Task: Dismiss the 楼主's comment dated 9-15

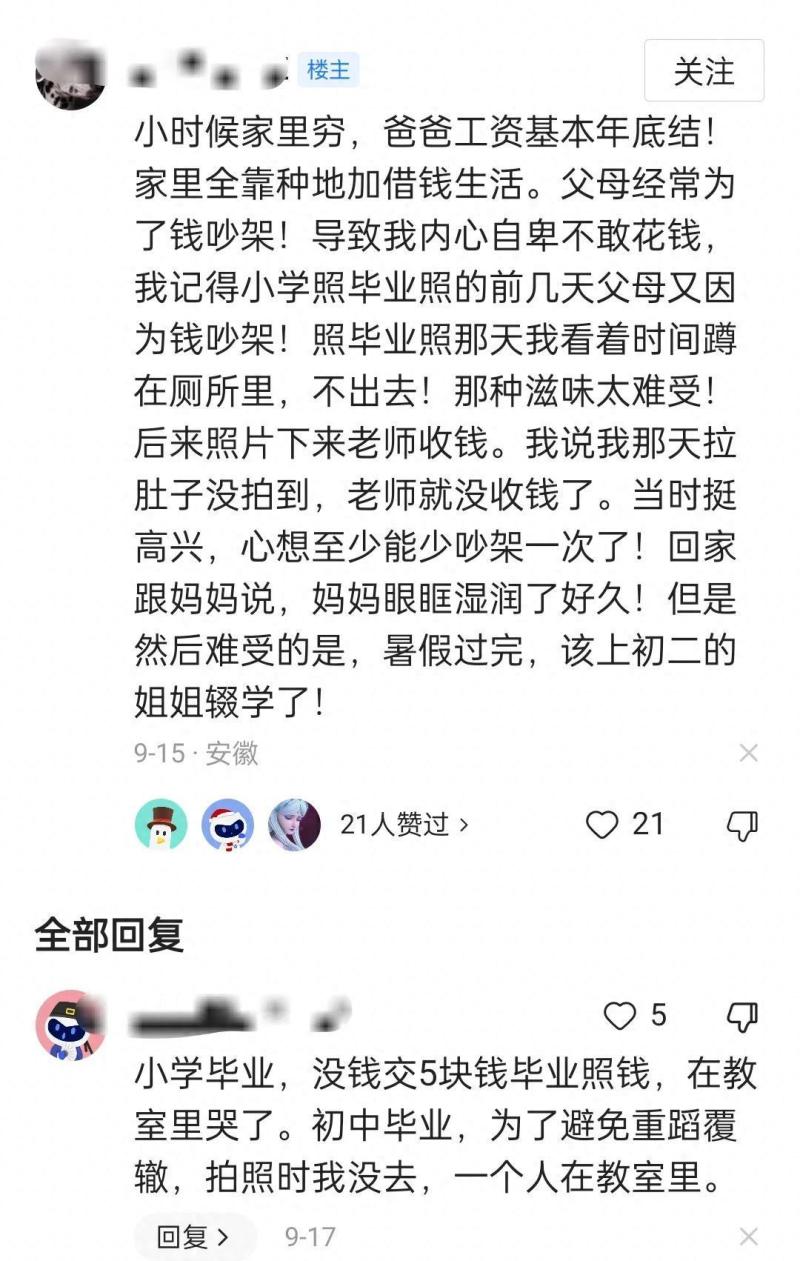Action: click(x=748, y=753)
